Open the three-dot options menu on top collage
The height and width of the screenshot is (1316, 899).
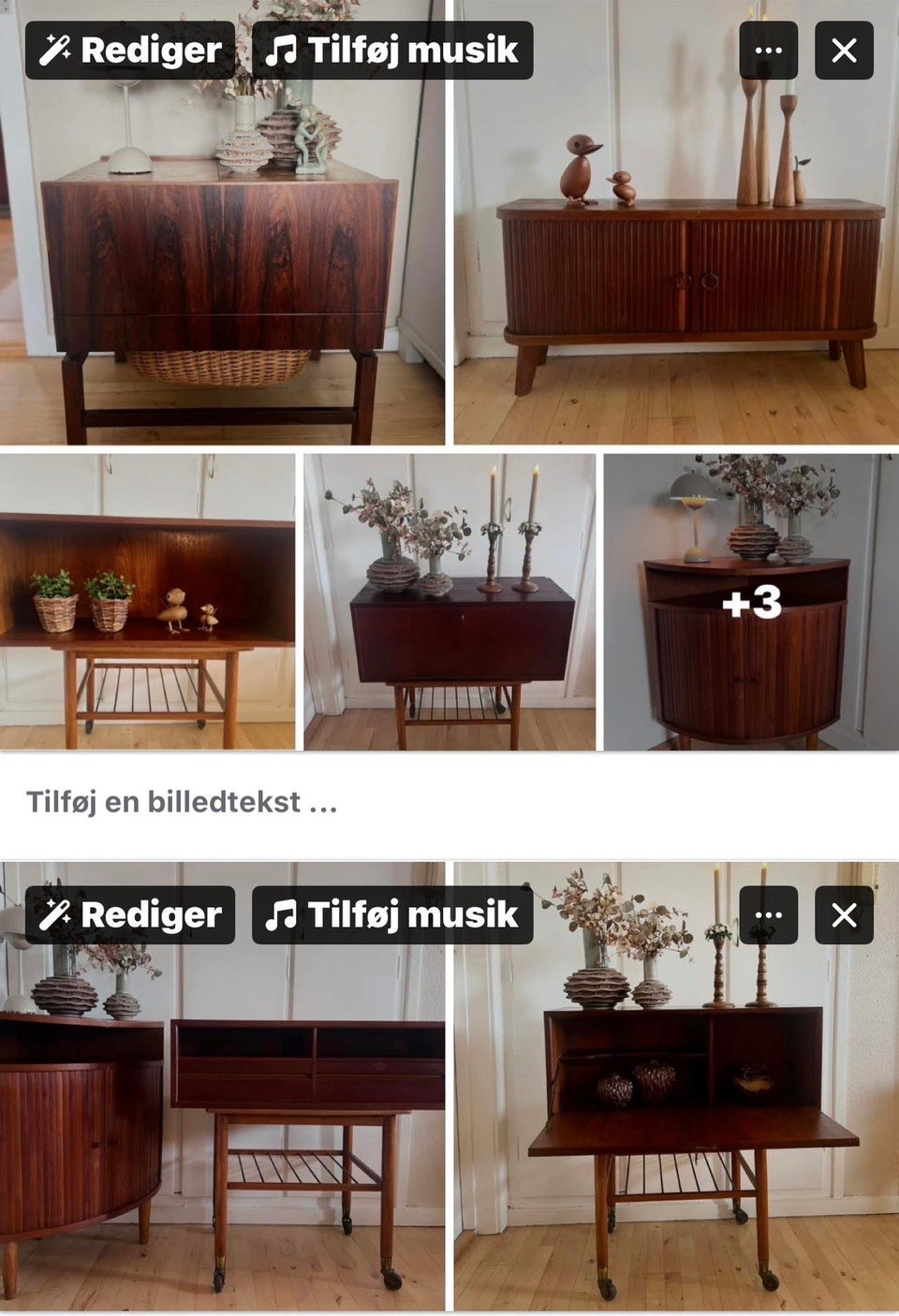click(x=770, y=51)
